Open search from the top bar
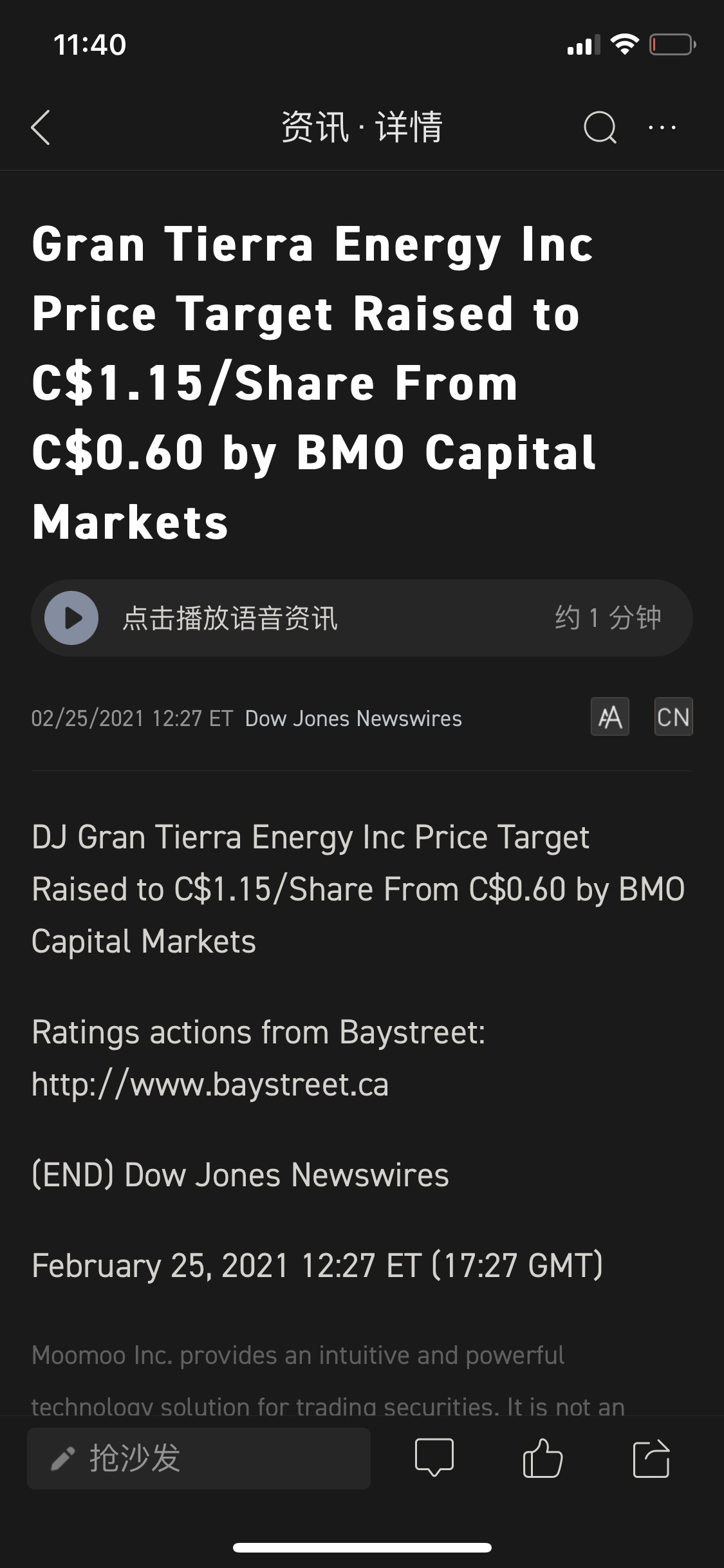This screenshot has width=724, height=1568. tap(600, 127)
